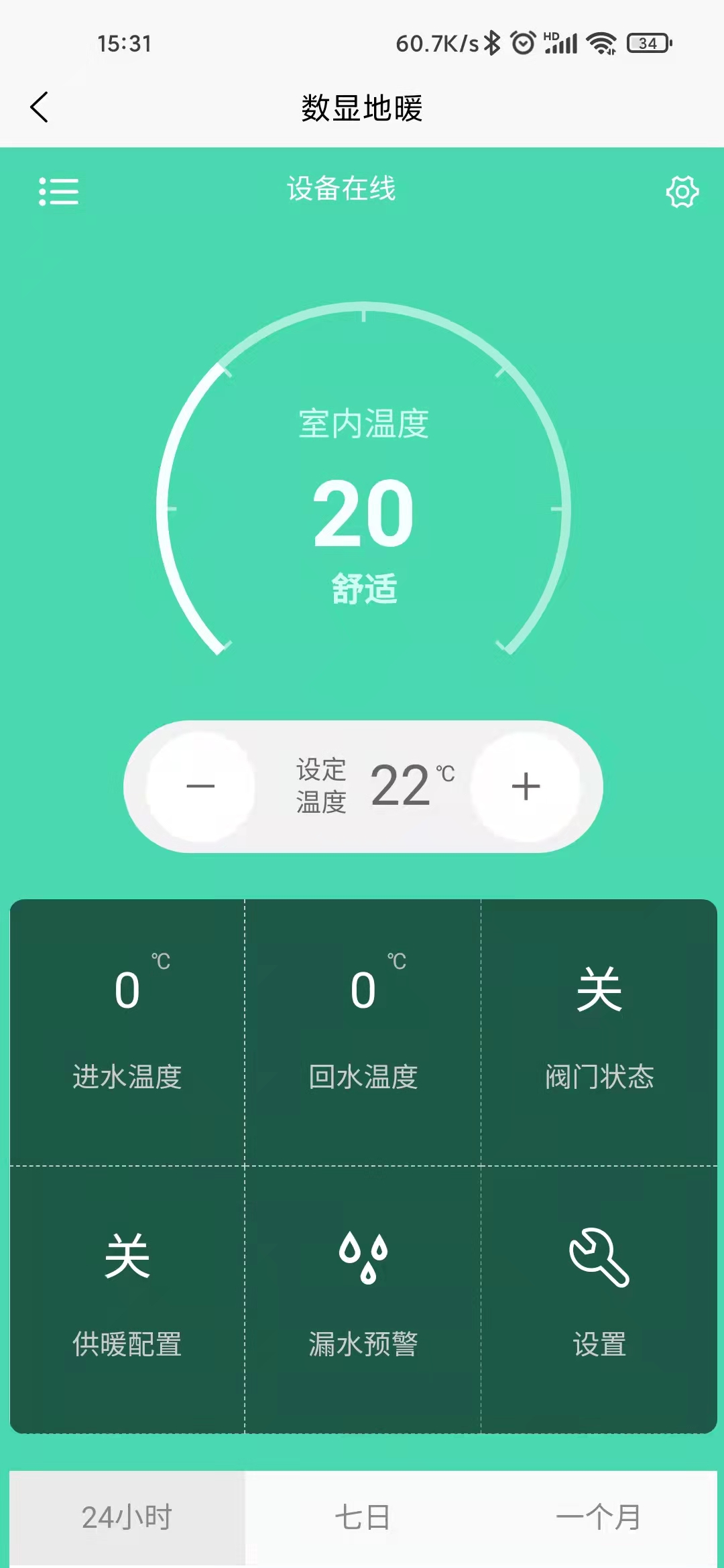Switch to 七日 tab
724x1568 pixels.
click(363, 1517)
